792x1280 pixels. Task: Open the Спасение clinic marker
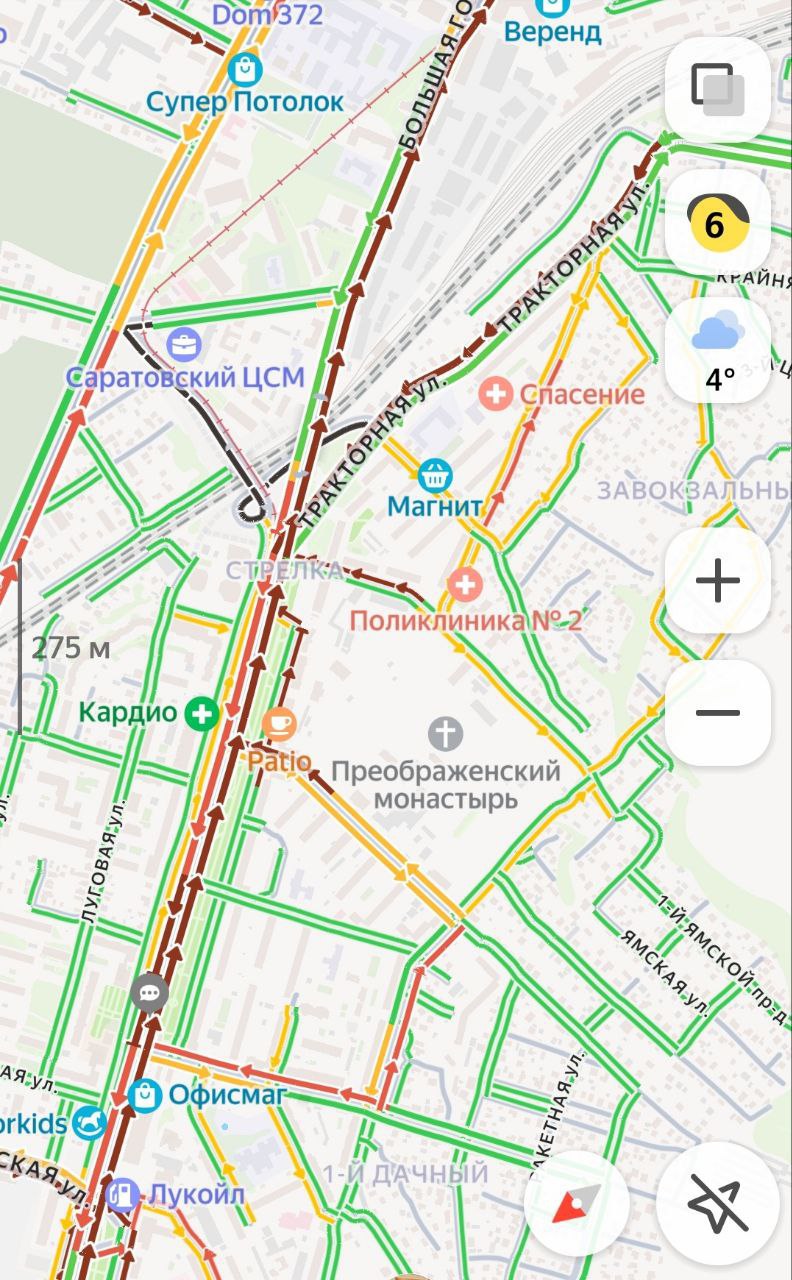tap(495, 393)
